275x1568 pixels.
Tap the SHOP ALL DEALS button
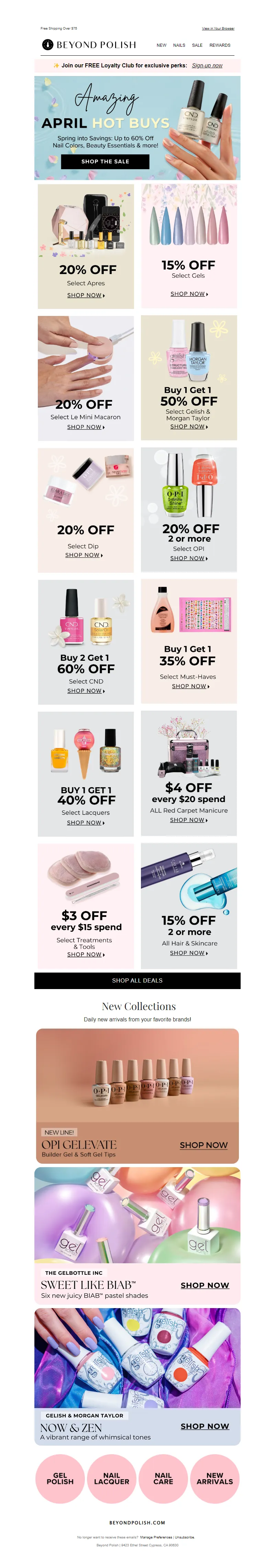(x=137, y=980)
